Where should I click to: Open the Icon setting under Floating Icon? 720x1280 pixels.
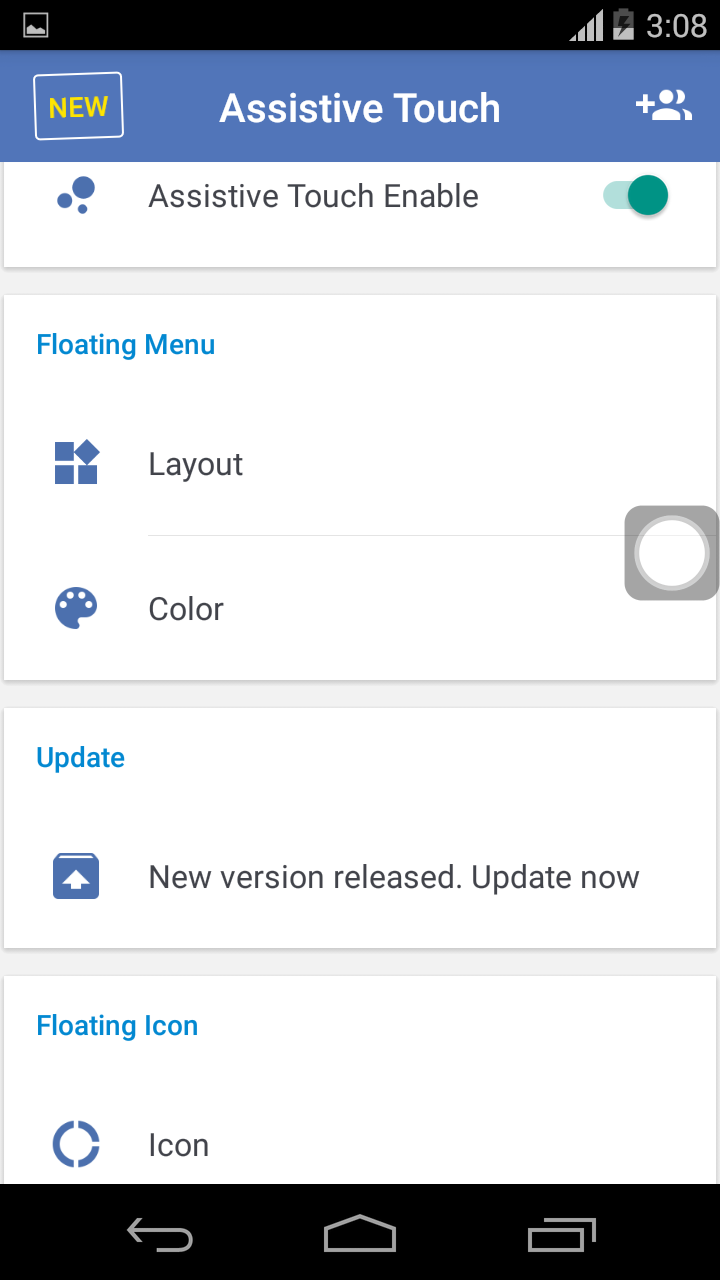coord(360,1144)
